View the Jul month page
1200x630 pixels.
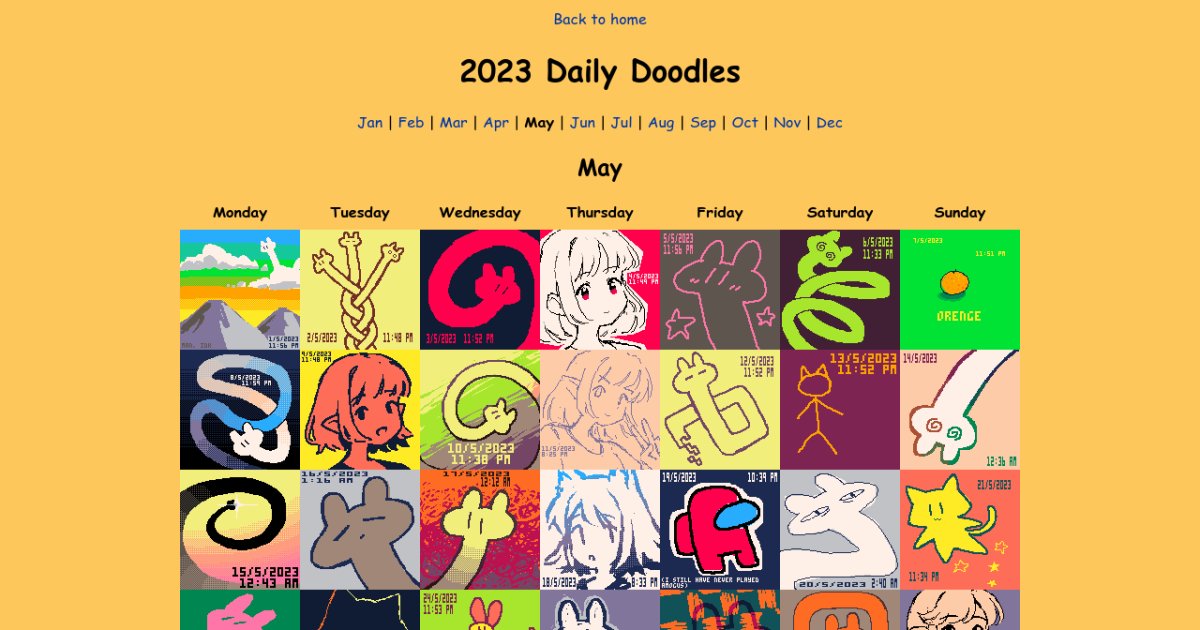tap(621, 122)
